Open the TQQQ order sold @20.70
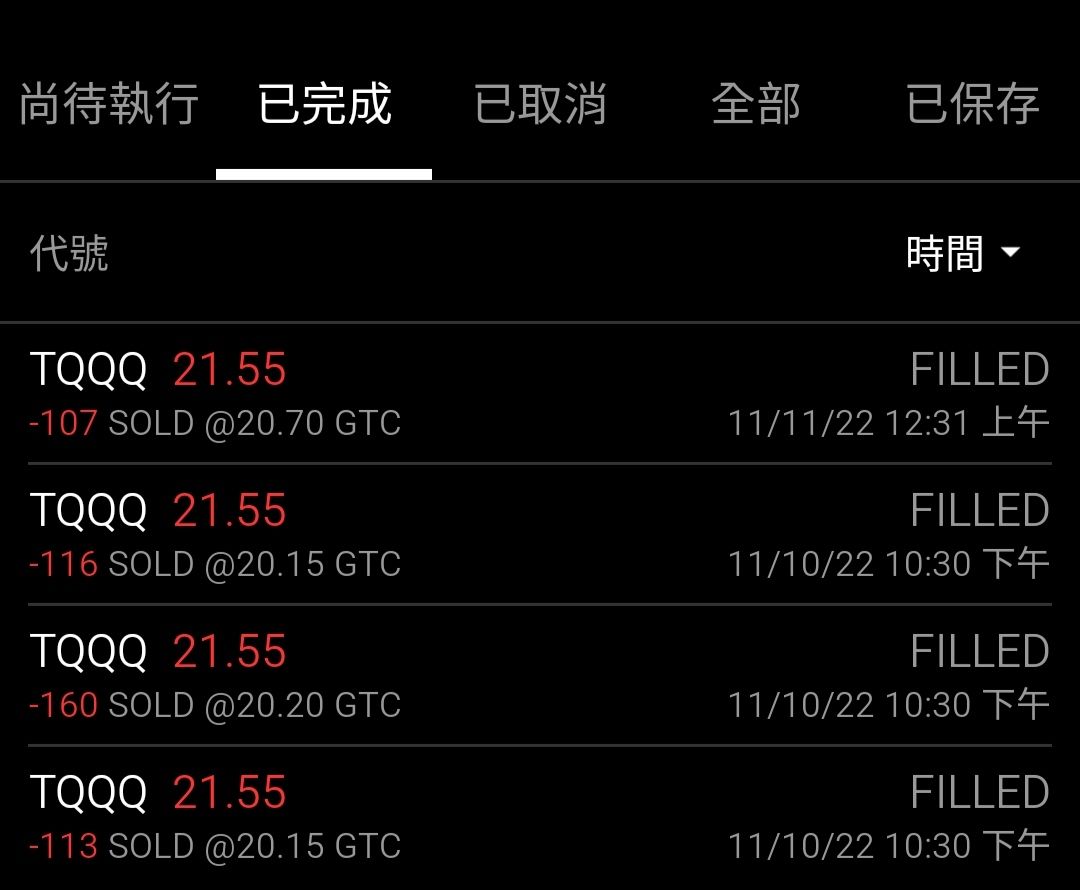Screen dimensions: 1080x890 (540, 394)
